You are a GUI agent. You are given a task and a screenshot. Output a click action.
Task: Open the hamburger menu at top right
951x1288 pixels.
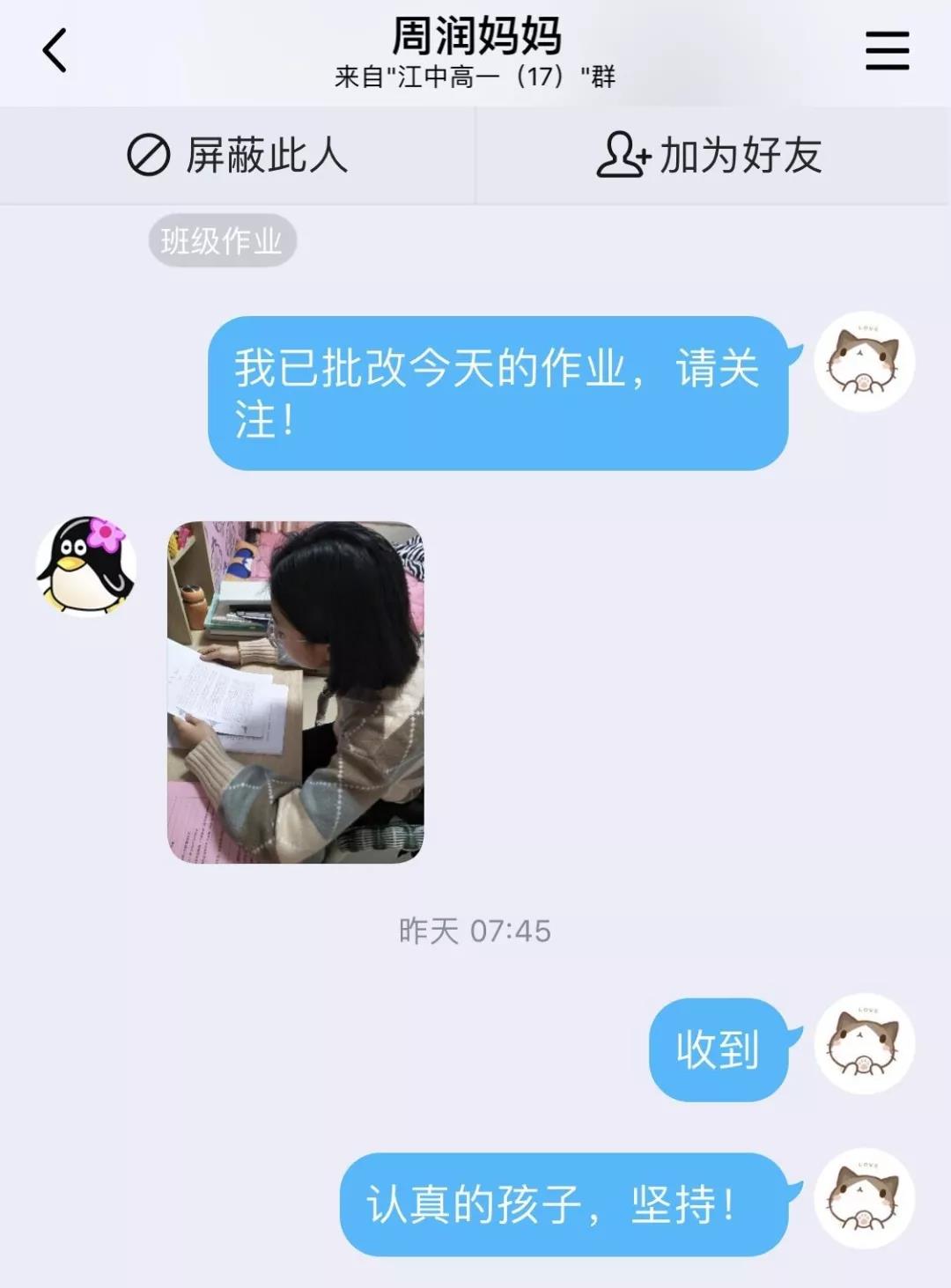pos(887,50)
